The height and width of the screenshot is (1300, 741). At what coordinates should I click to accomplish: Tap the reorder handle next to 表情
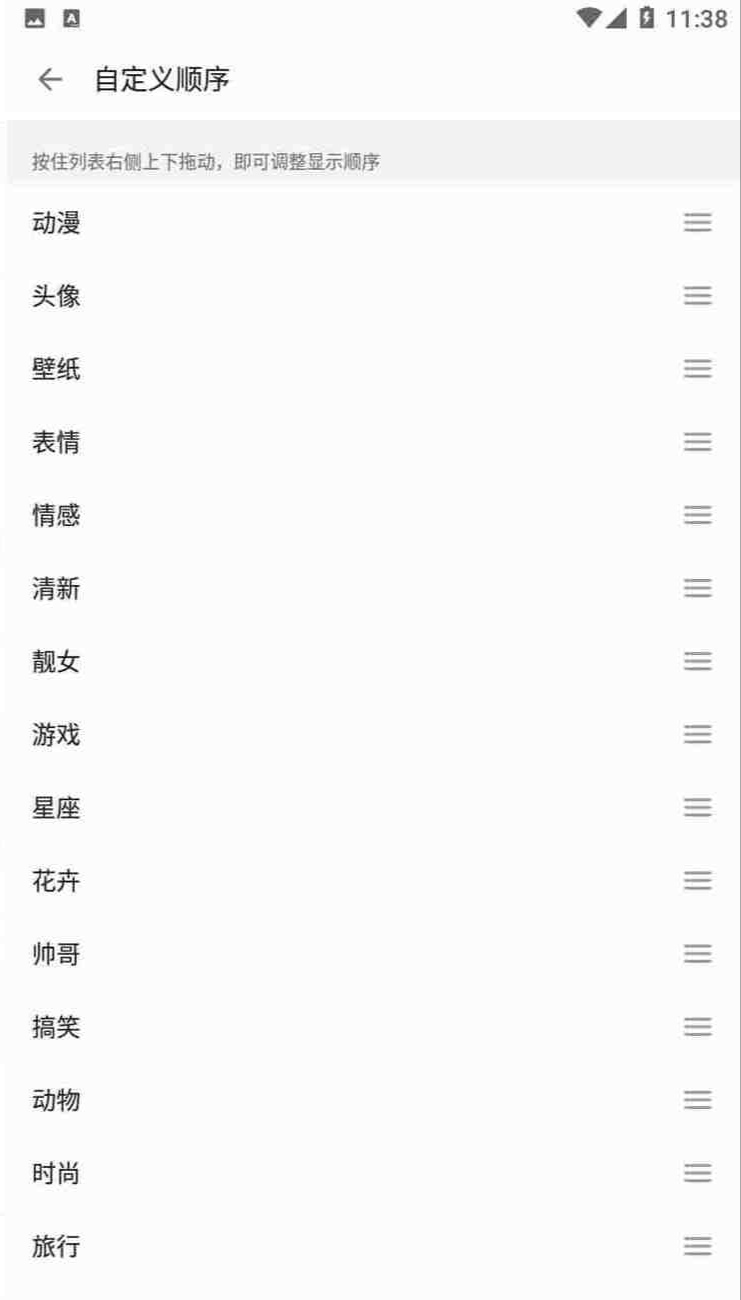click(697, 442)
